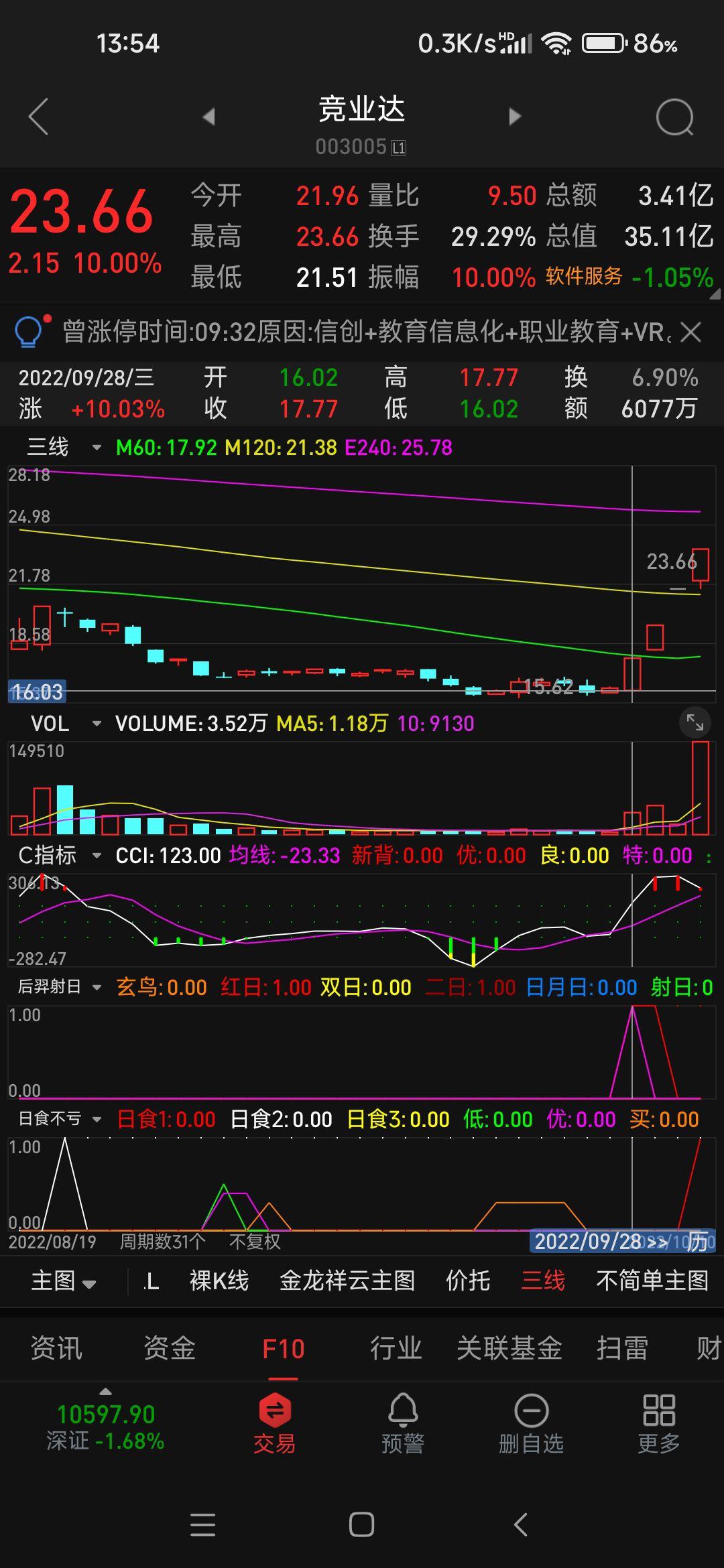Dismiss the 曾涨停时间 notice banner
The image size is (724, 1568).
690,332
